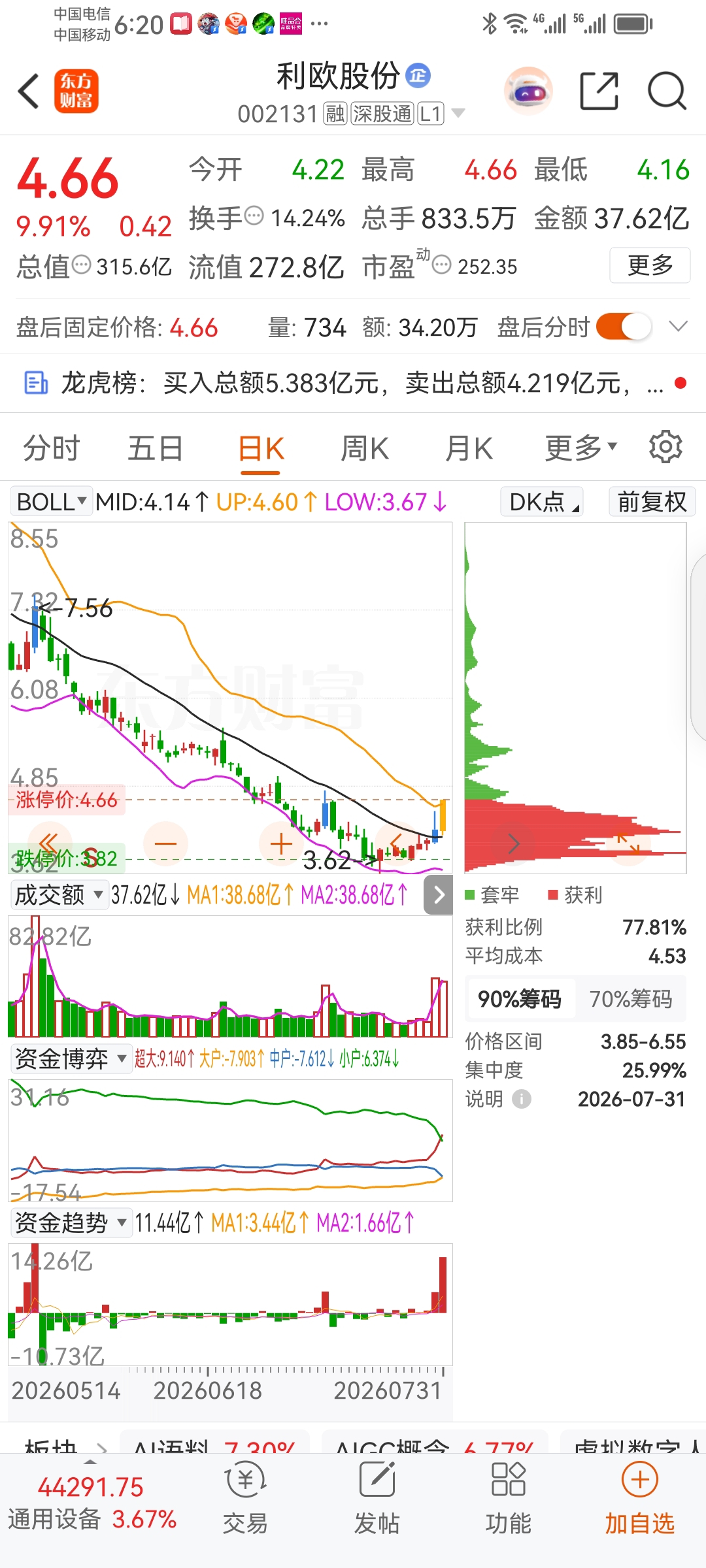Switch to the 分时 chart tab
Viewport: 706px width, 1568px height.
pyautogui.click(x=52, y=449)
